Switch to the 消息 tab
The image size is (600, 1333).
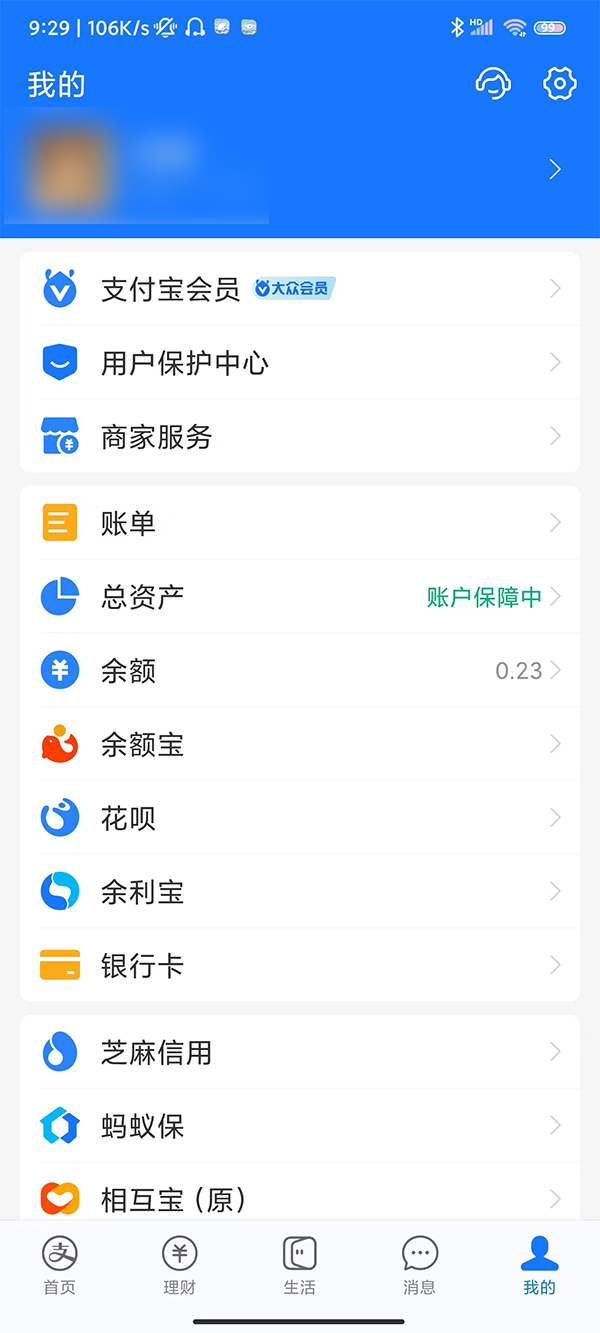pos(420,1265)
